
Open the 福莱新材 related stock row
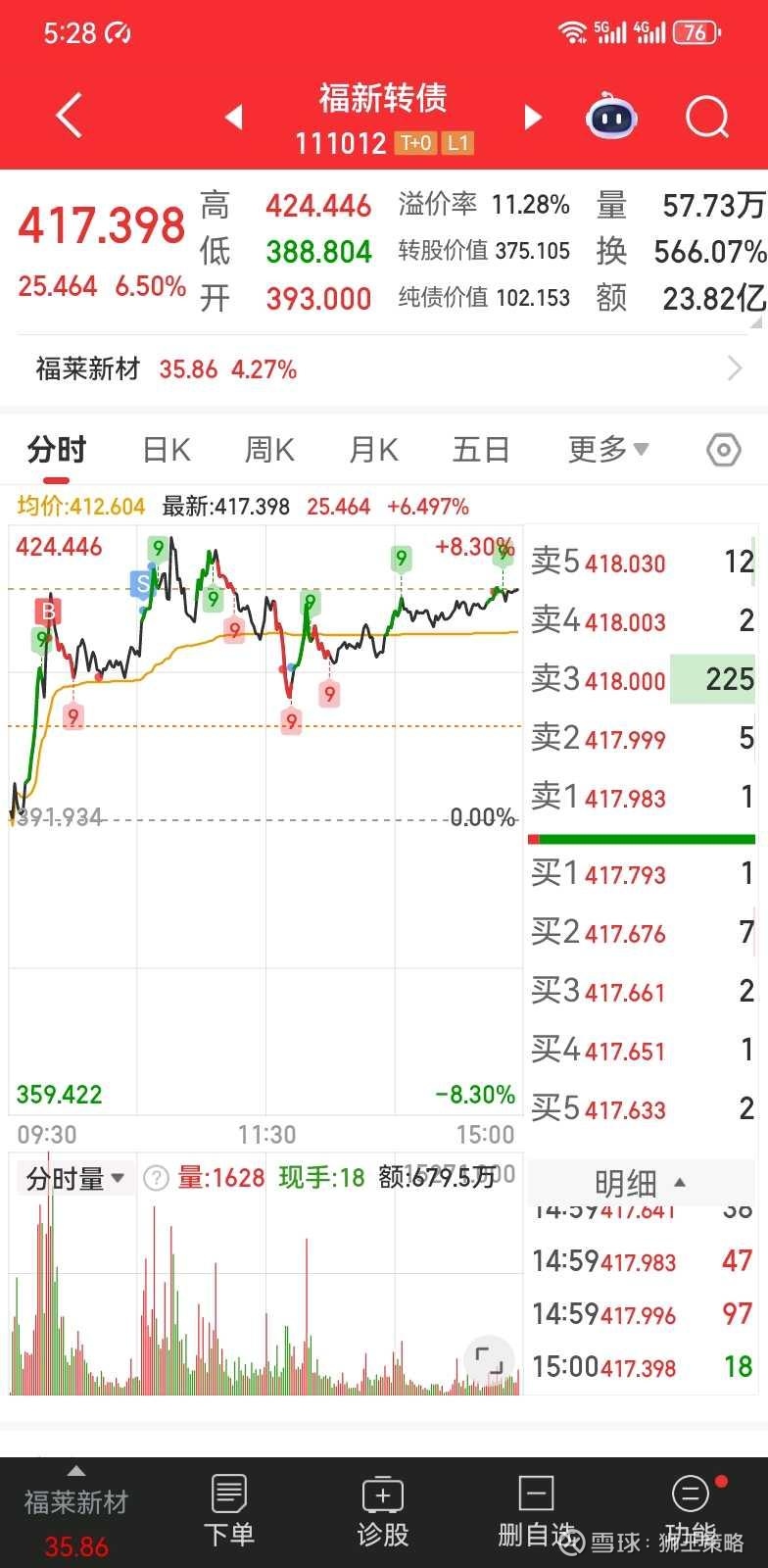click(384, 369)
